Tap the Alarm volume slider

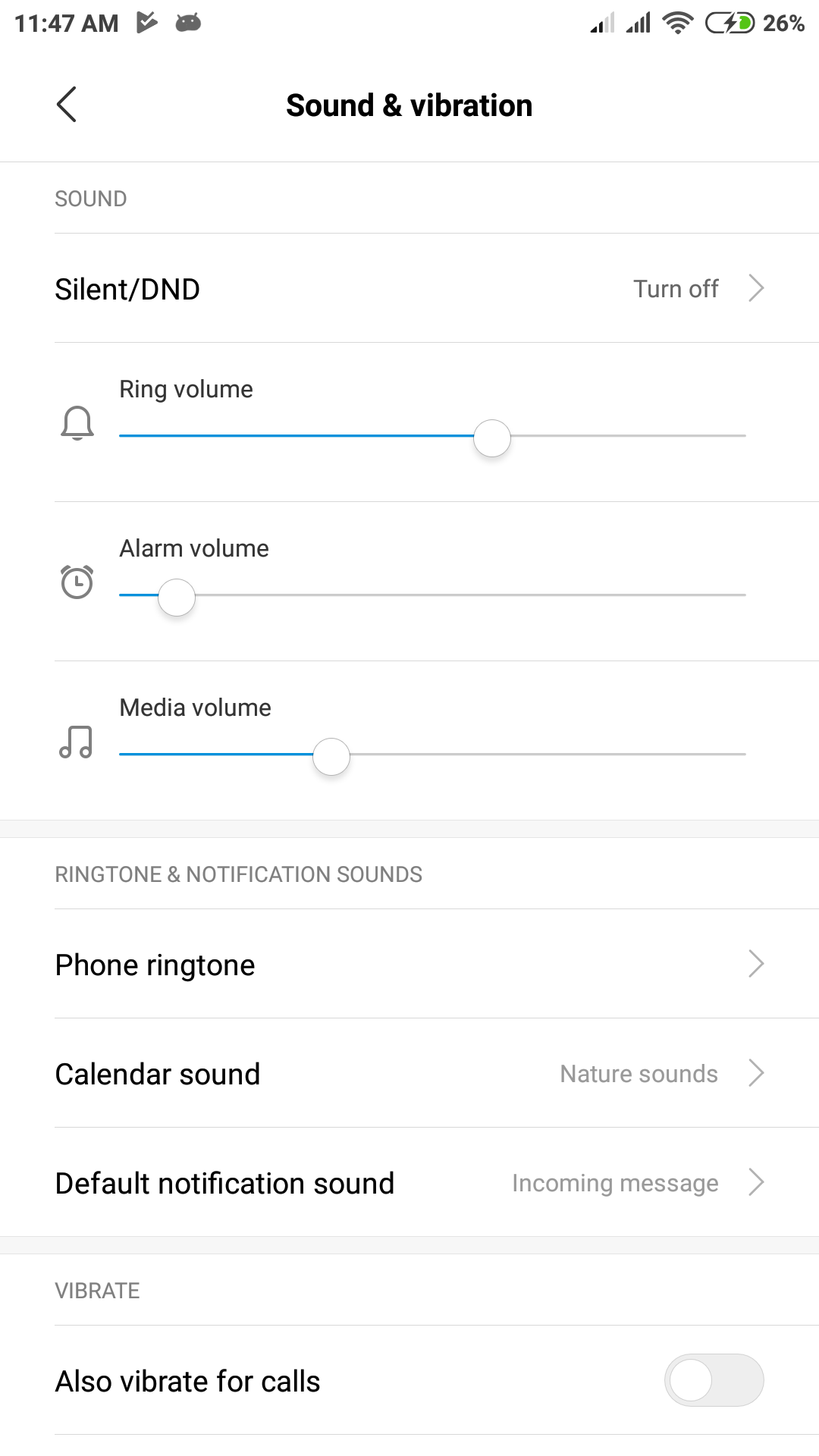[432, 596]
